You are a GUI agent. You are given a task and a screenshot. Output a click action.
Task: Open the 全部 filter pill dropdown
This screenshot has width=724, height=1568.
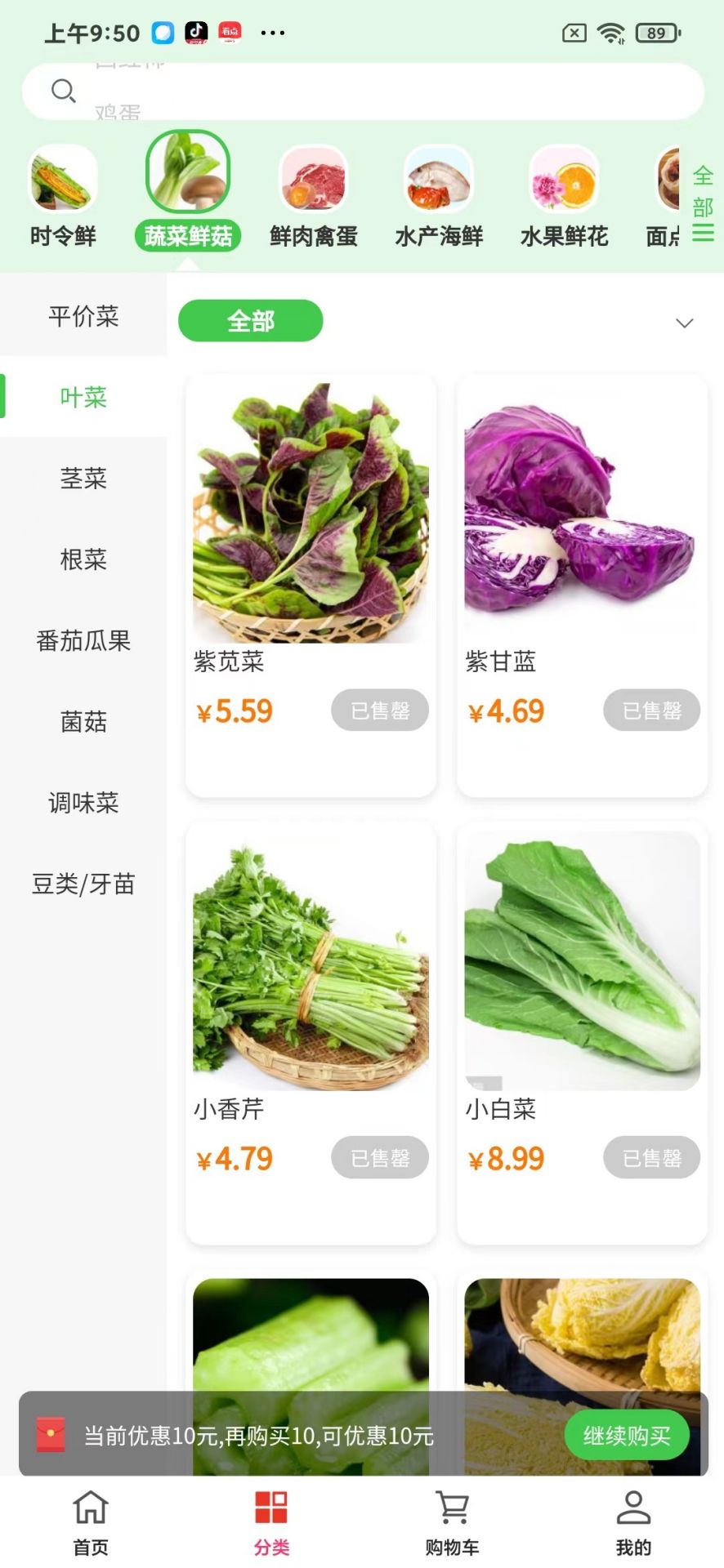(x=250, y=321)
